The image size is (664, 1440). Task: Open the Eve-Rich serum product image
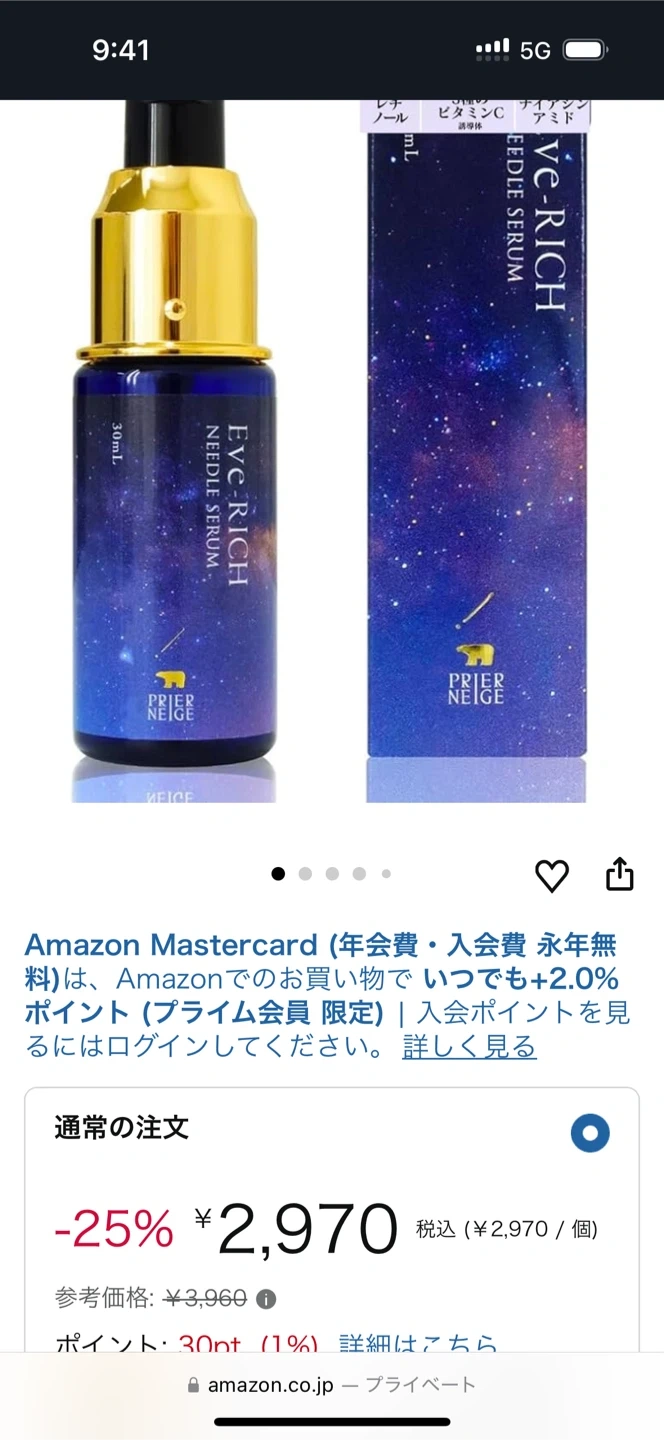(330, 450)
